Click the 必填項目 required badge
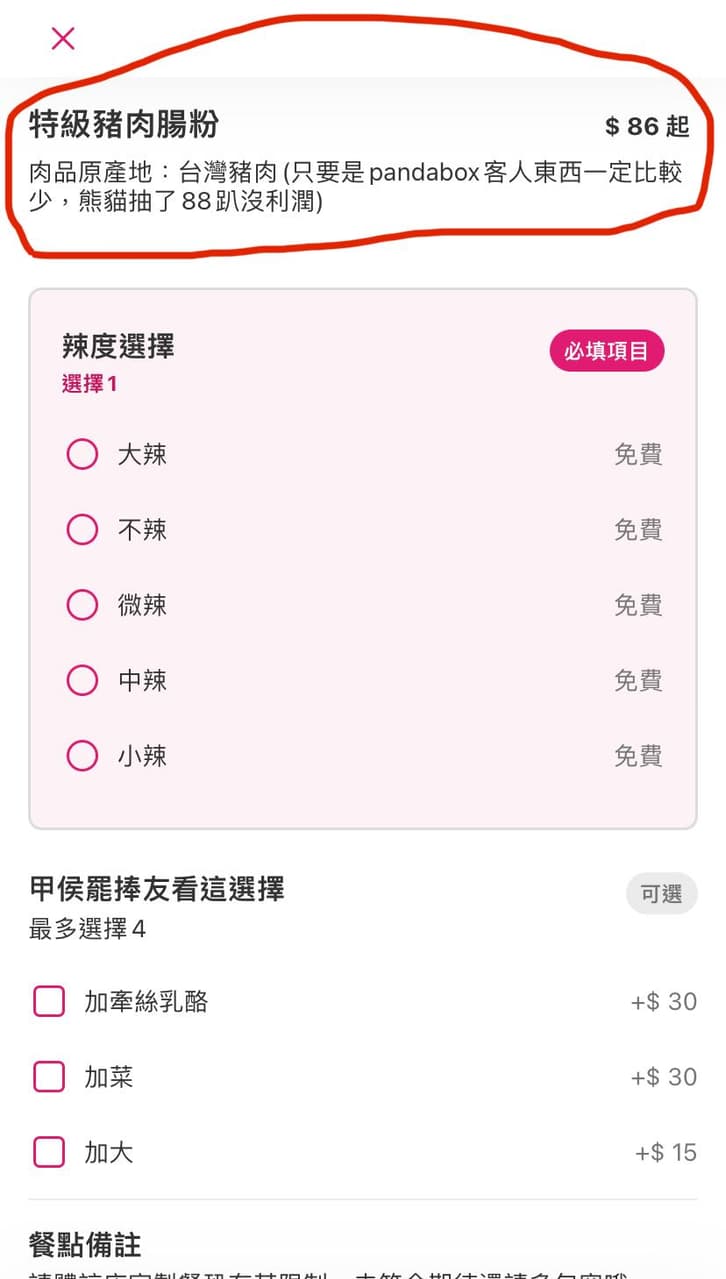 tap(607, 350)
